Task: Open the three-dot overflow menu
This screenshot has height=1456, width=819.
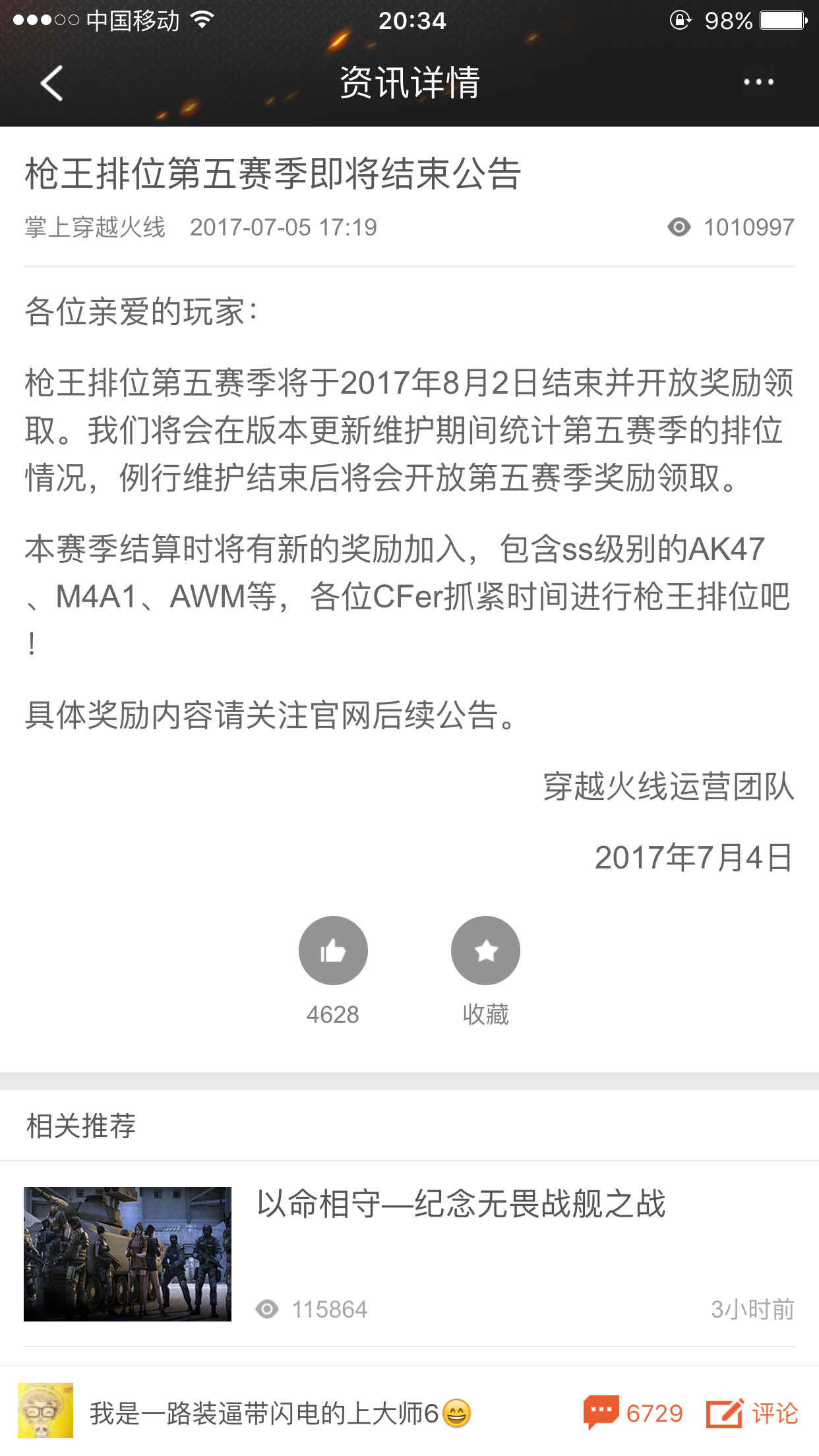Action: (758, 82)
